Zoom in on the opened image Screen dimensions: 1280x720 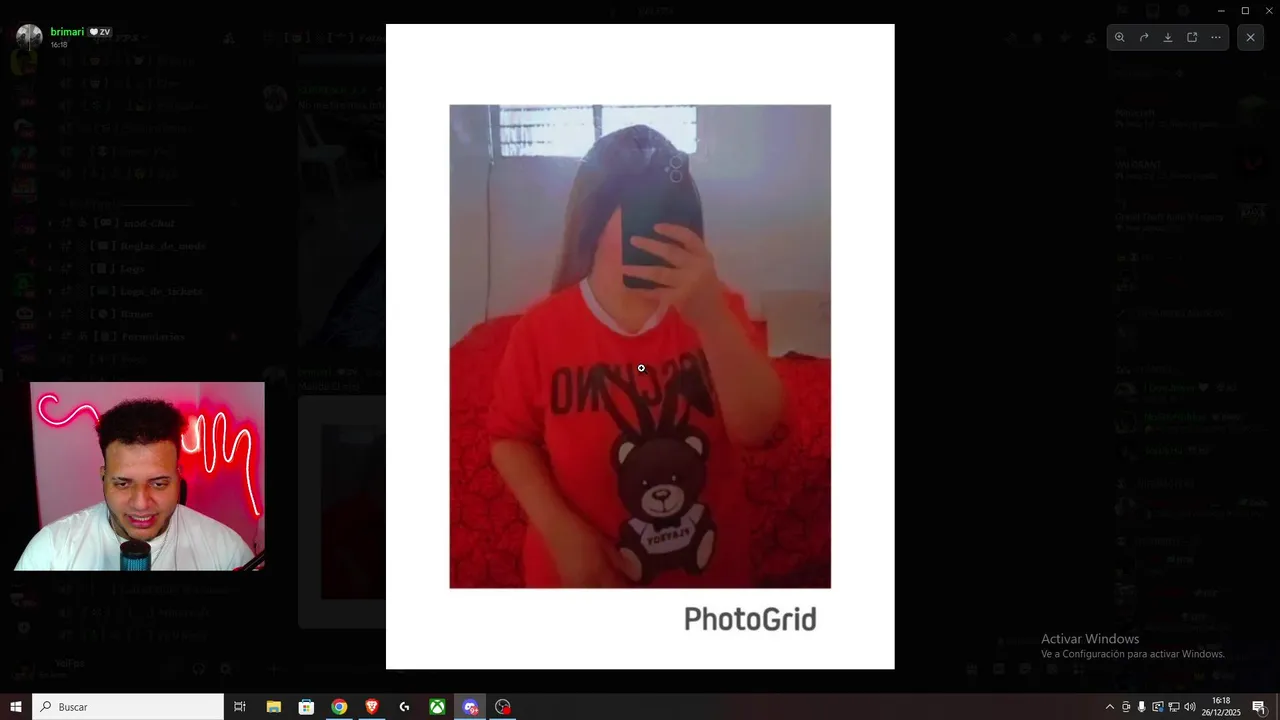pos(1120,37)
